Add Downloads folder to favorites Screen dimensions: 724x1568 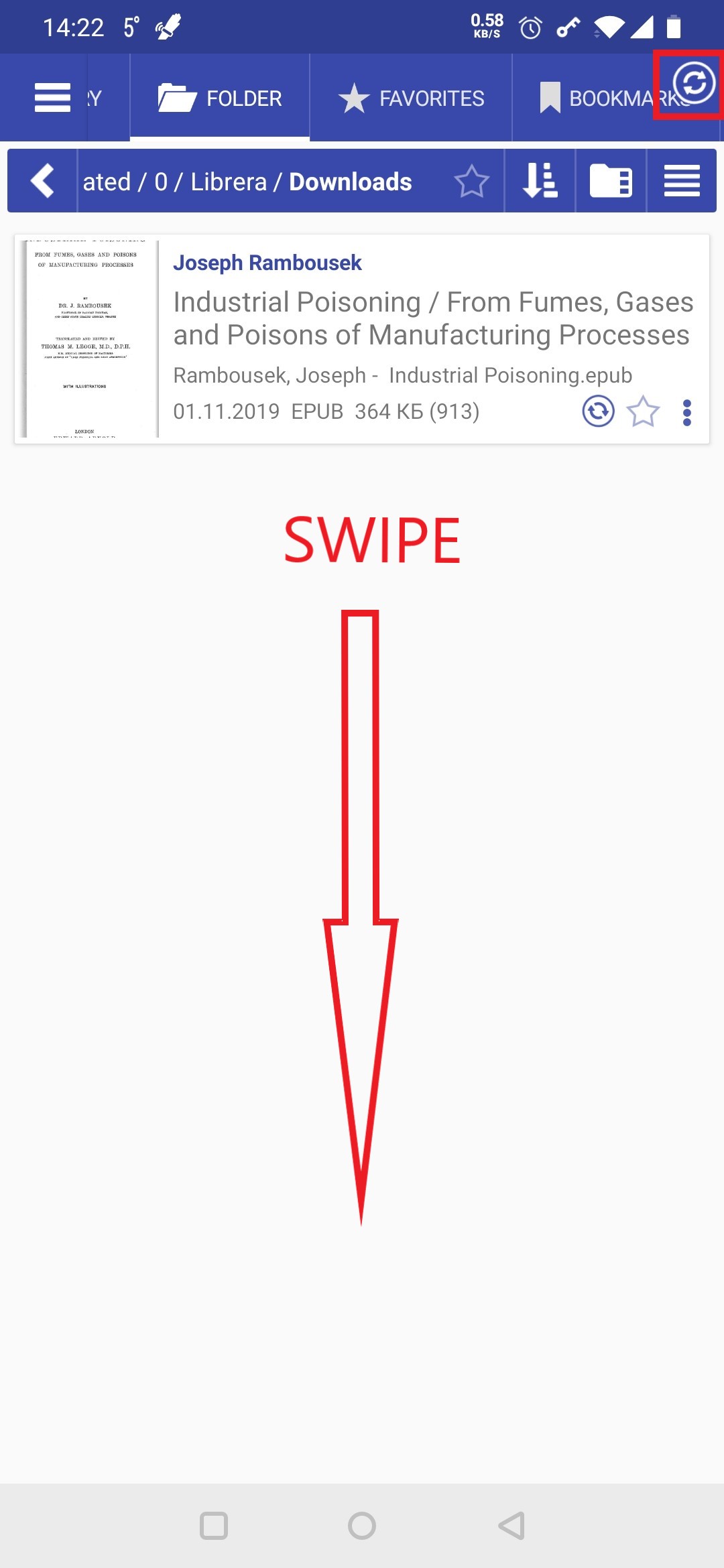point(471,181)
